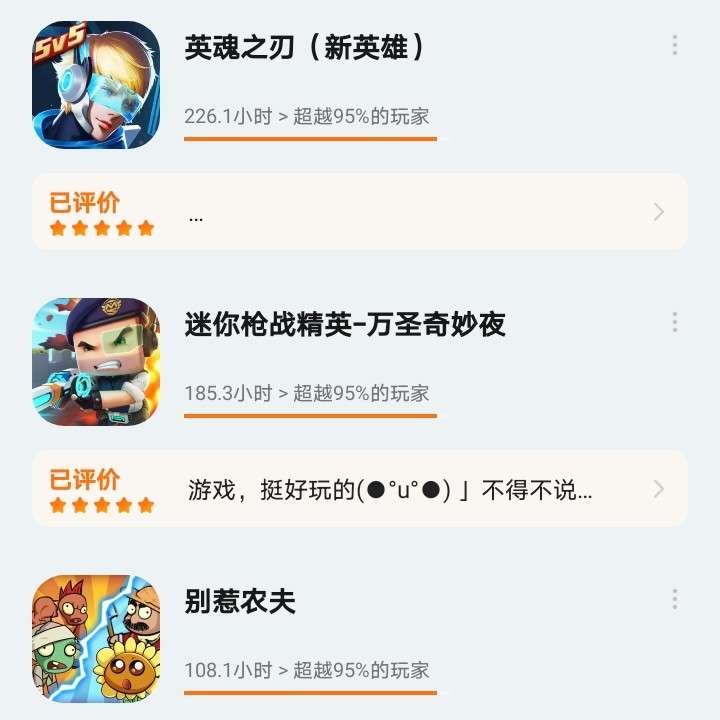The height and width of the screenshot is (720, 720).
Task: Open the 别惹农夫 game page
Action: pyautogui.click(x=240, y=602)
